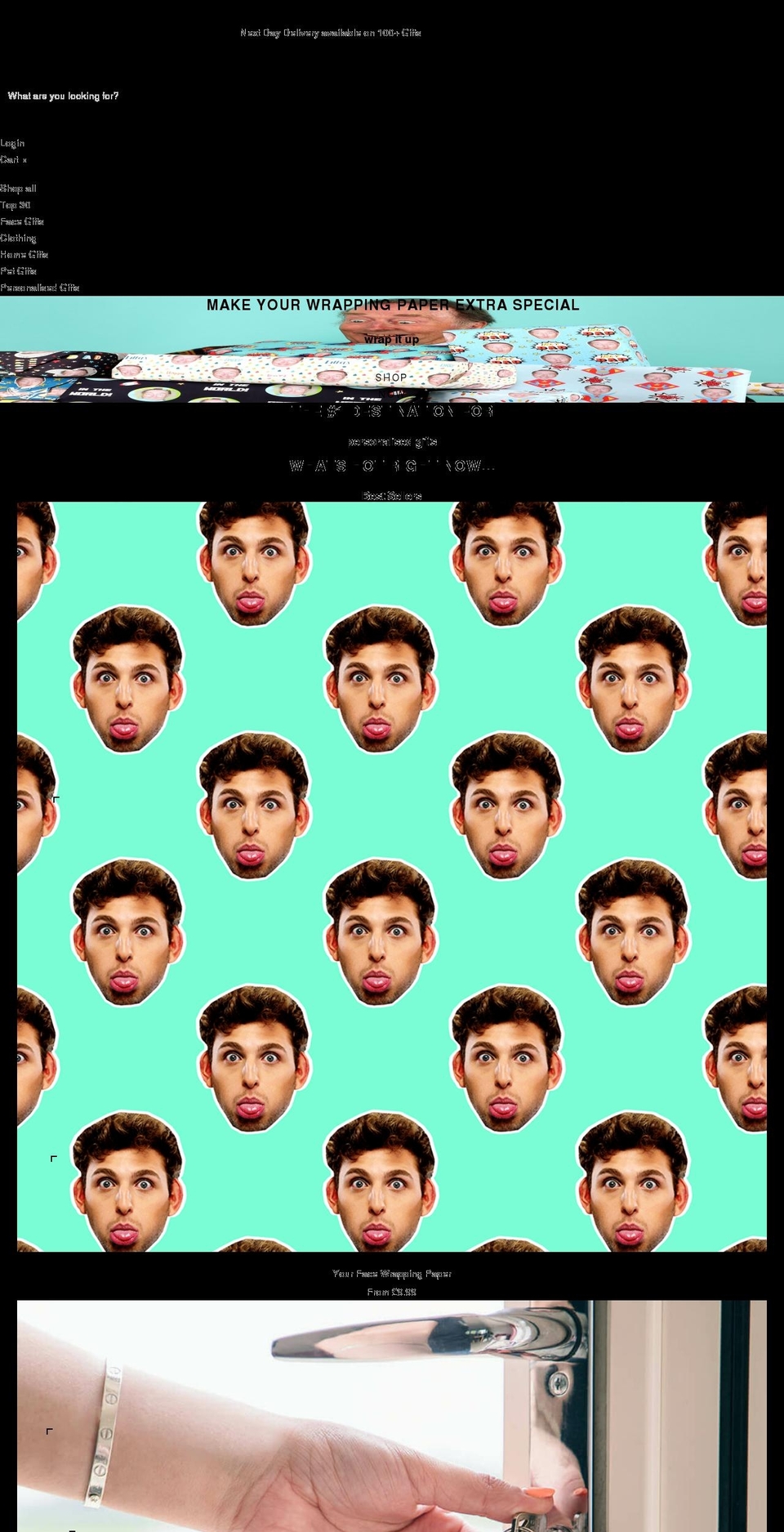This screenshot has width=784, height=1532.
Task: Open the cart via the Cart link
Action: [x=14, y=159]
